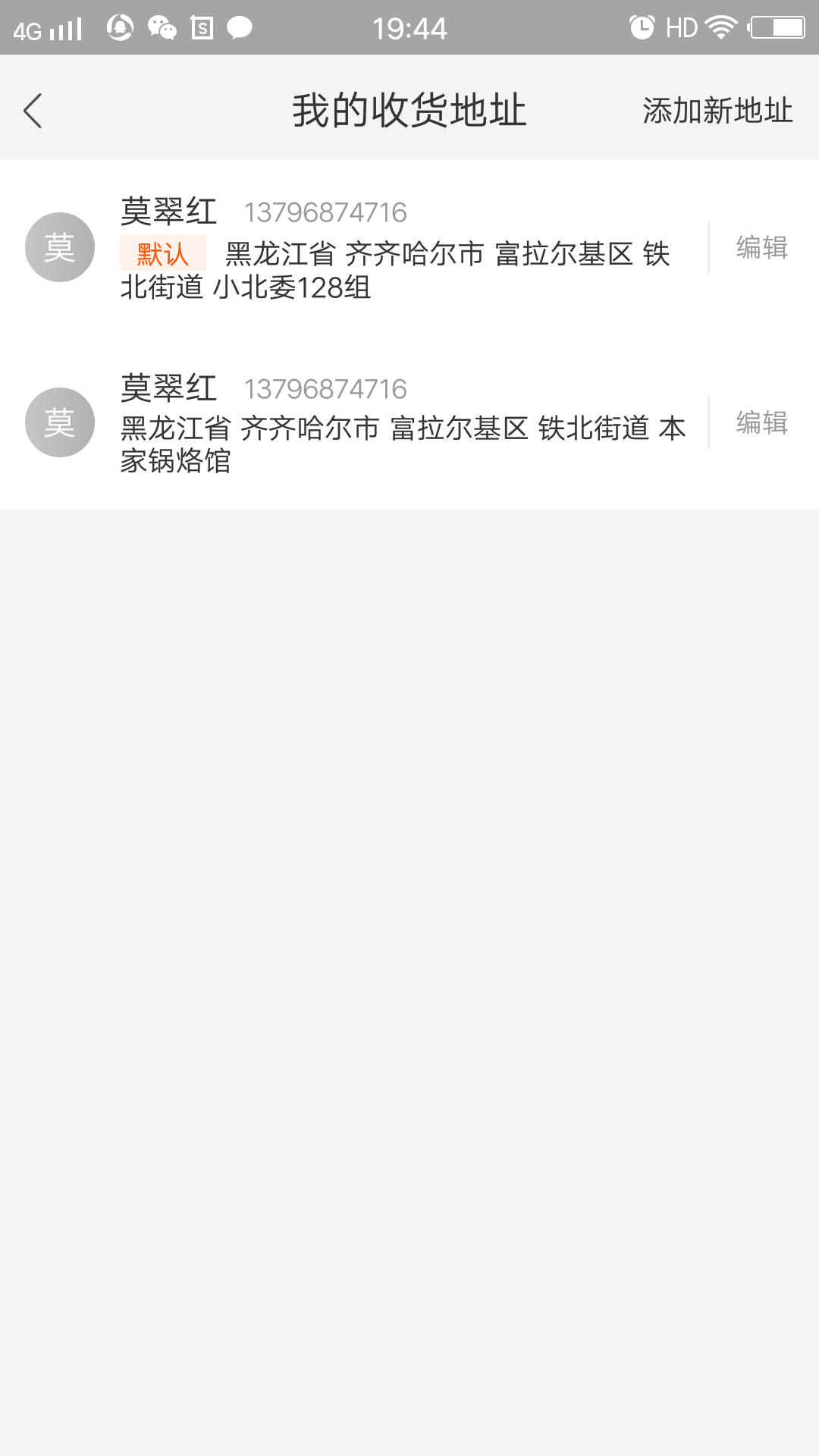
Task: Edit the 本家锅烙馆 address
Action: [761, 422]
